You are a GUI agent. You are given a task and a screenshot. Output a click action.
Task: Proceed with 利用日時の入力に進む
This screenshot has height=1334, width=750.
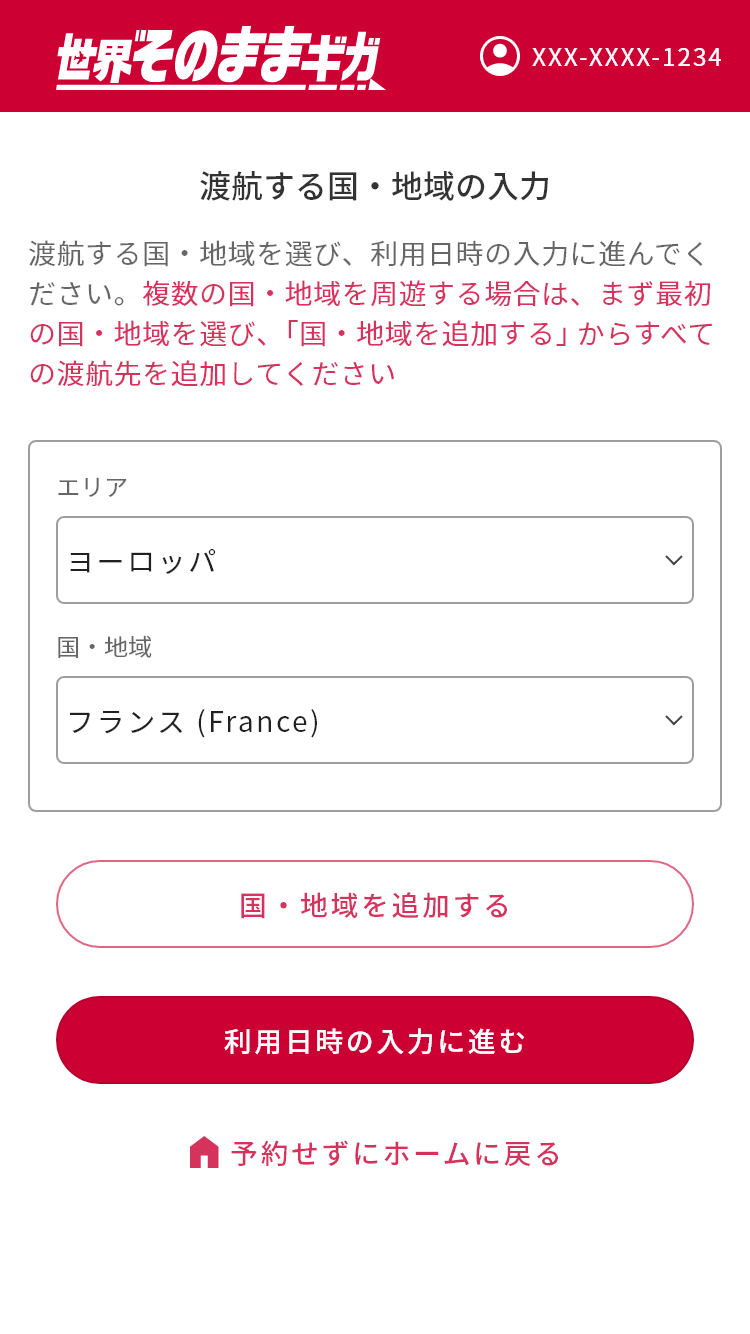tap(375, 1040)
